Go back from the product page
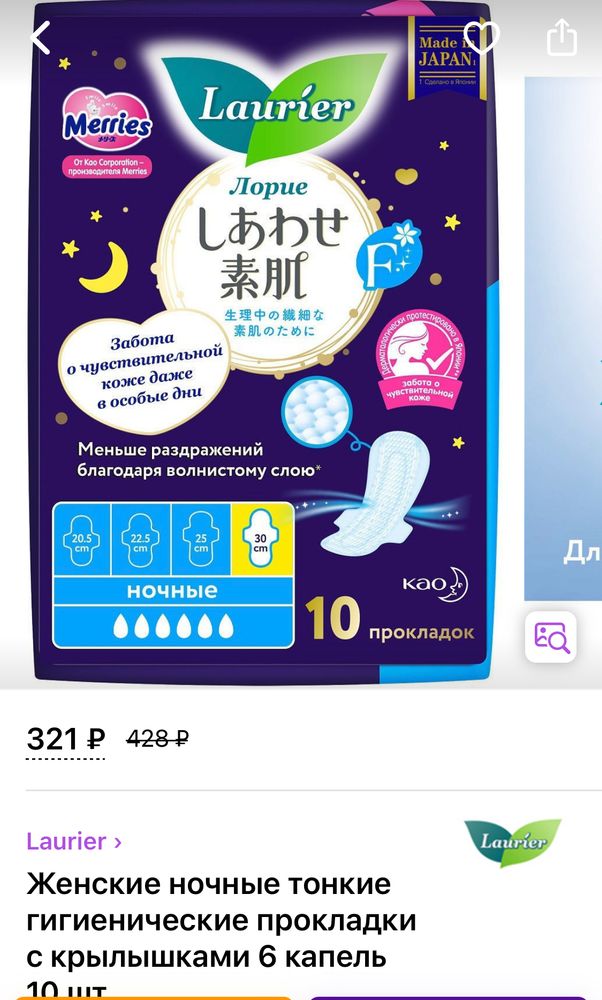This screenshot has width=602, height=1000. pyautogui.click(x=40, y=38)
